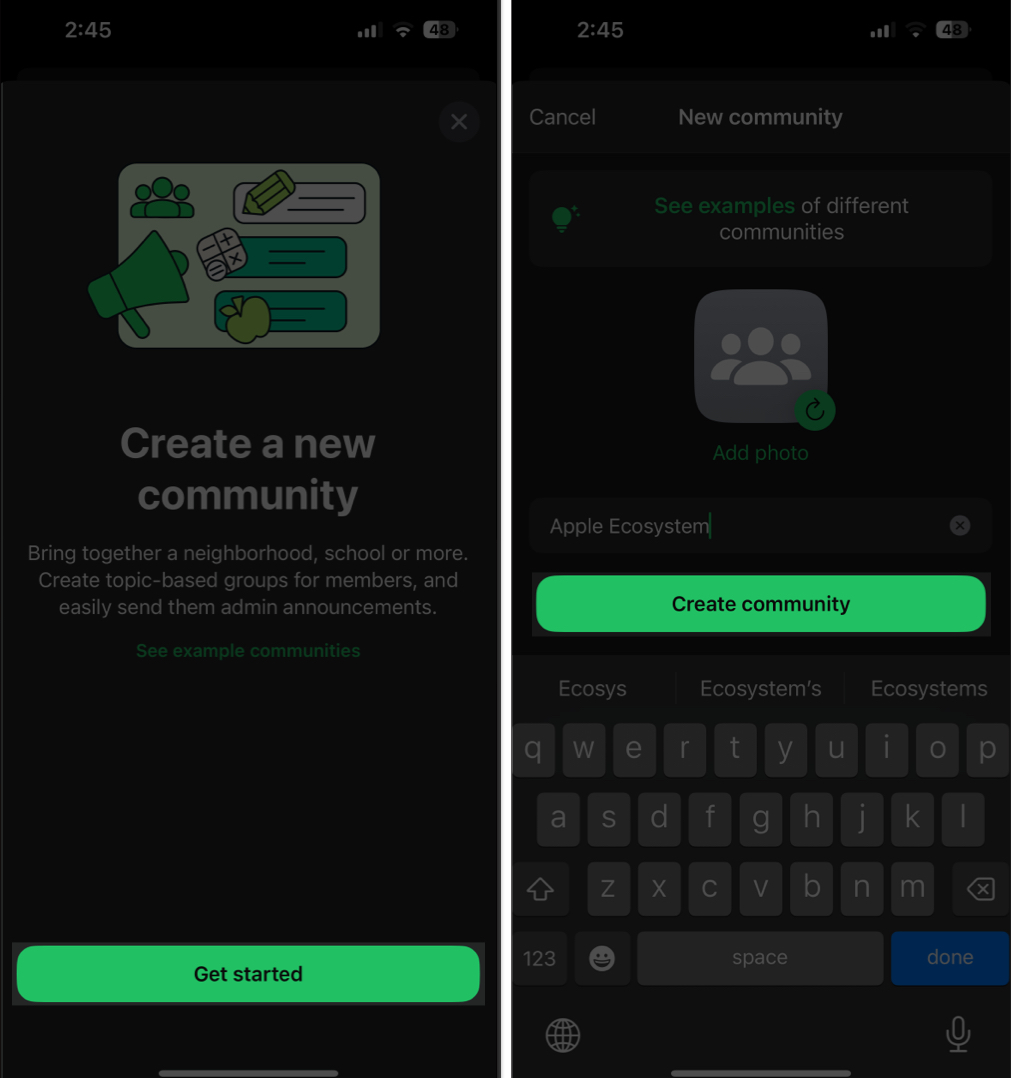The width and height of the screenshot is (1011, 1078).
Task: Close the Create a new community sheet
Action: tap(458, 121)
